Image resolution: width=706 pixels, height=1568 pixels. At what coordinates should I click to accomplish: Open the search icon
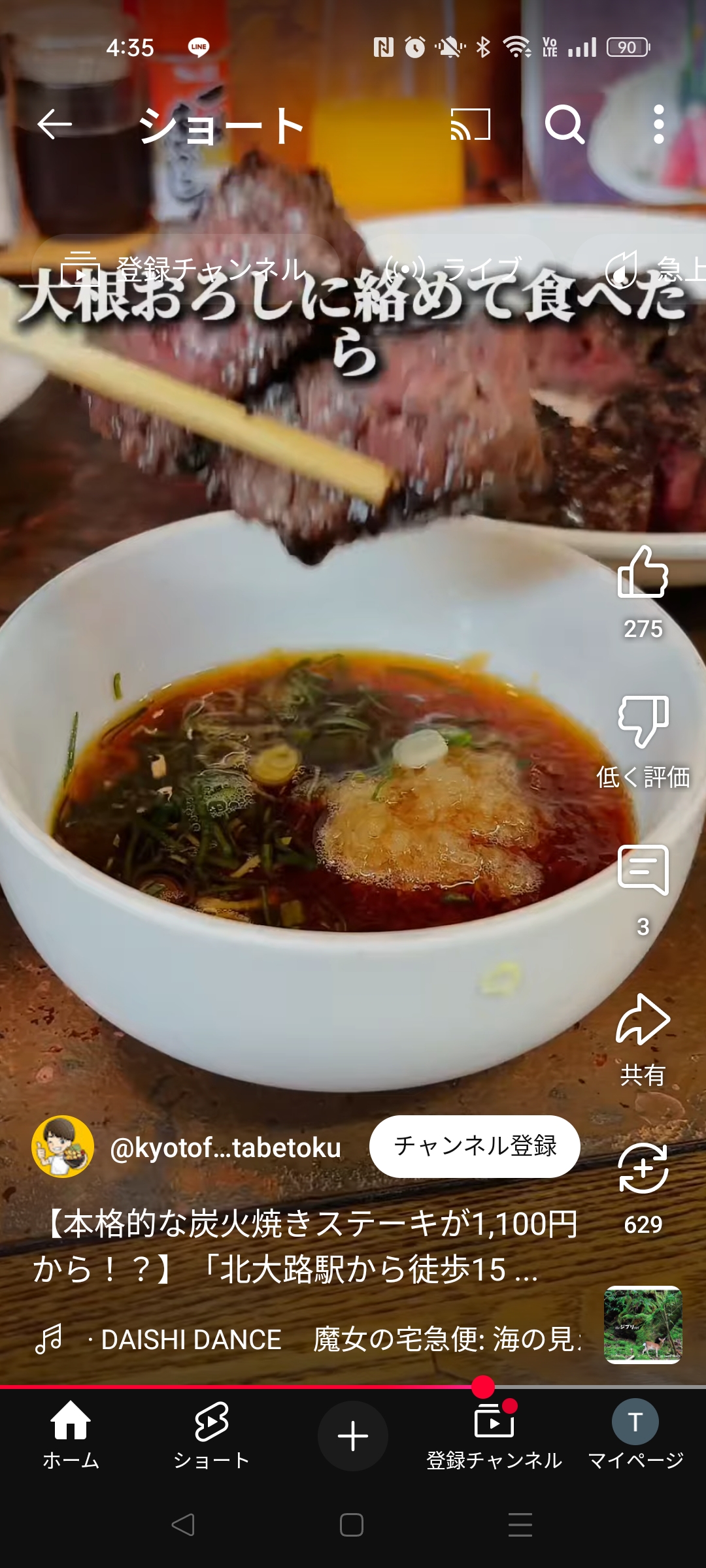click(x=564, y=124)
